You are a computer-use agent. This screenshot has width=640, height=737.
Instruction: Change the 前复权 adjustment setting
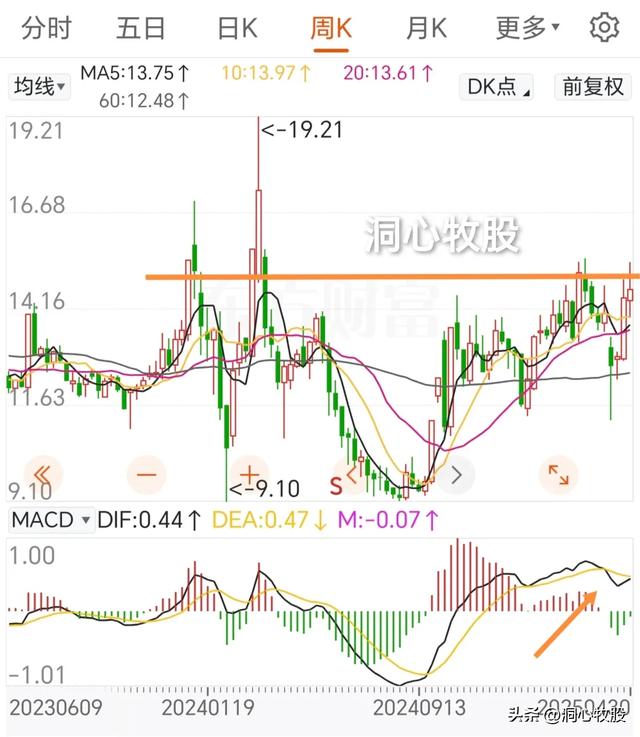coord(593,87)
